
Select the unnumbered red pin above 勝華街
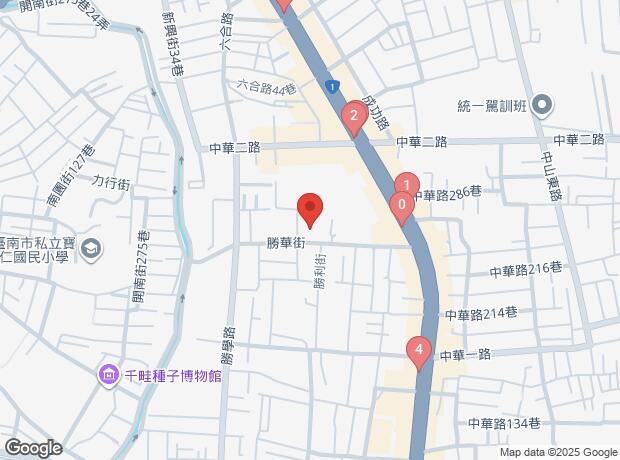[x=310, y=208]
